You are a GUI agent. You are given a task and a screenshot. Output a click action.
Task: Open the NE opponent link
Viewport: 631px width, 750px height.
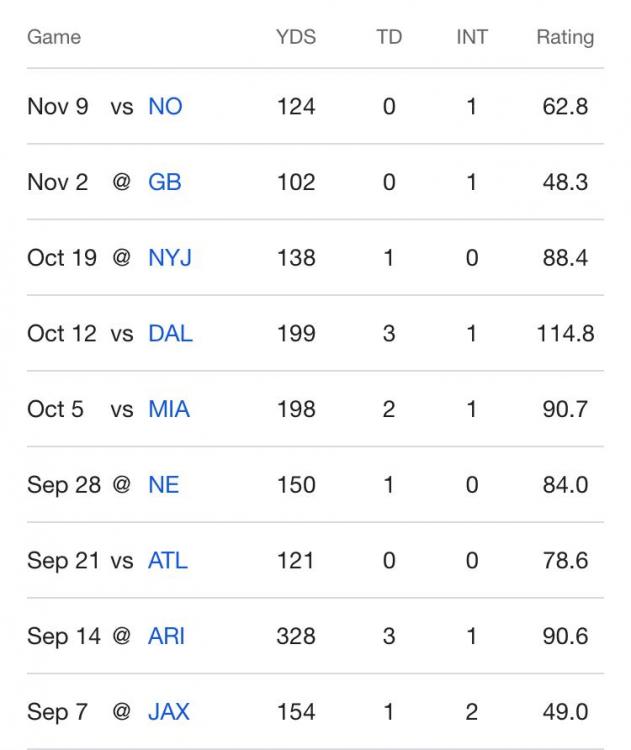[163, 485]
